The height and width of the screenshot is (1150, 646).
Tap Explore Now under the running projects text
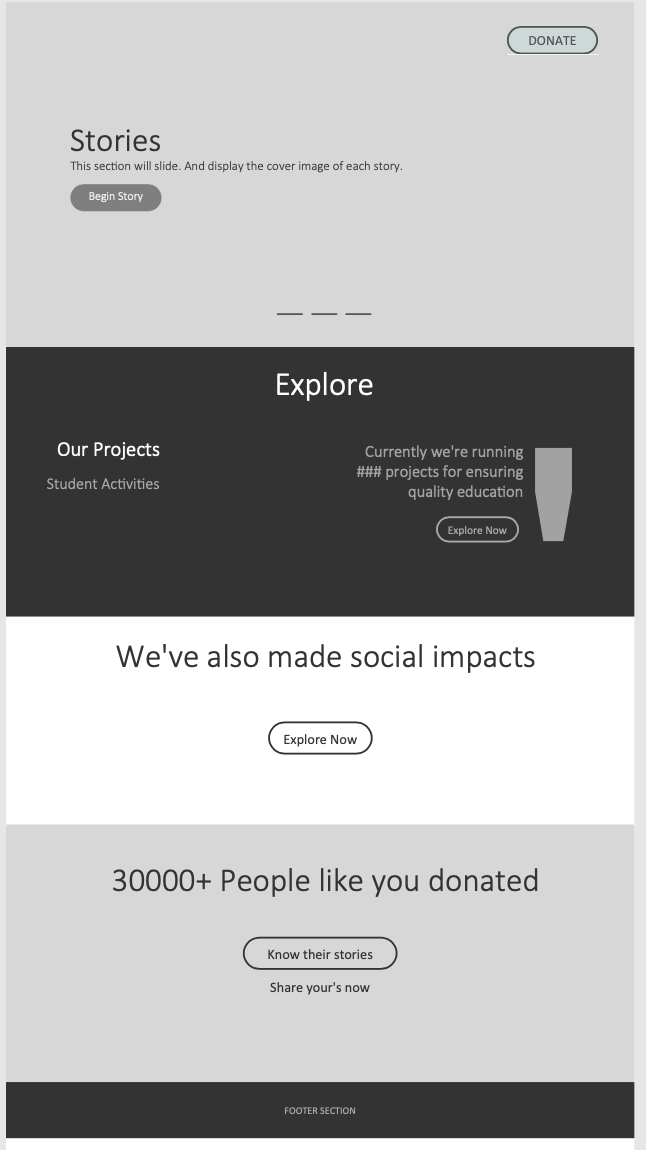point(477,530)
